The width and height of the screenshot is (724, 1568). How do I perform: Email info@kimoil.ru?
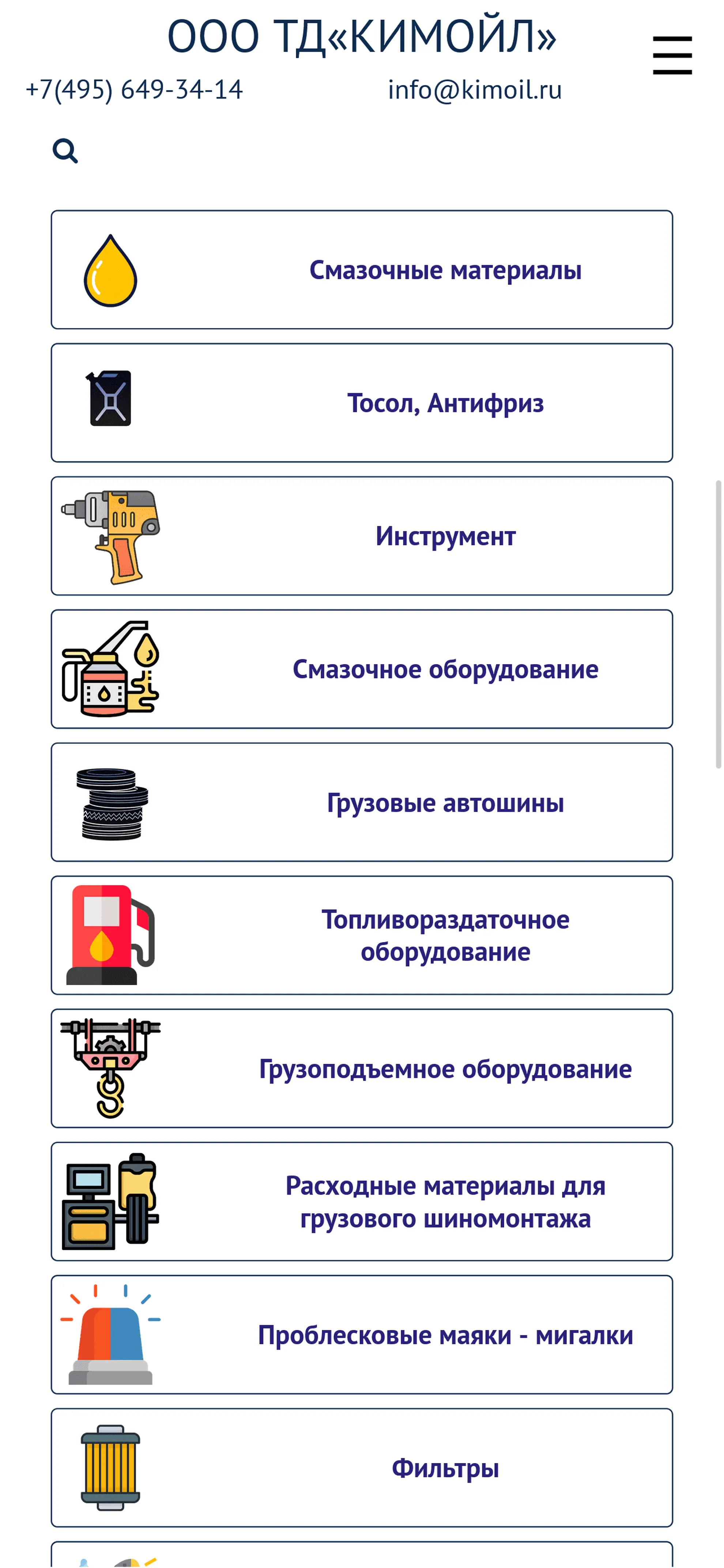tap(474, 90)
